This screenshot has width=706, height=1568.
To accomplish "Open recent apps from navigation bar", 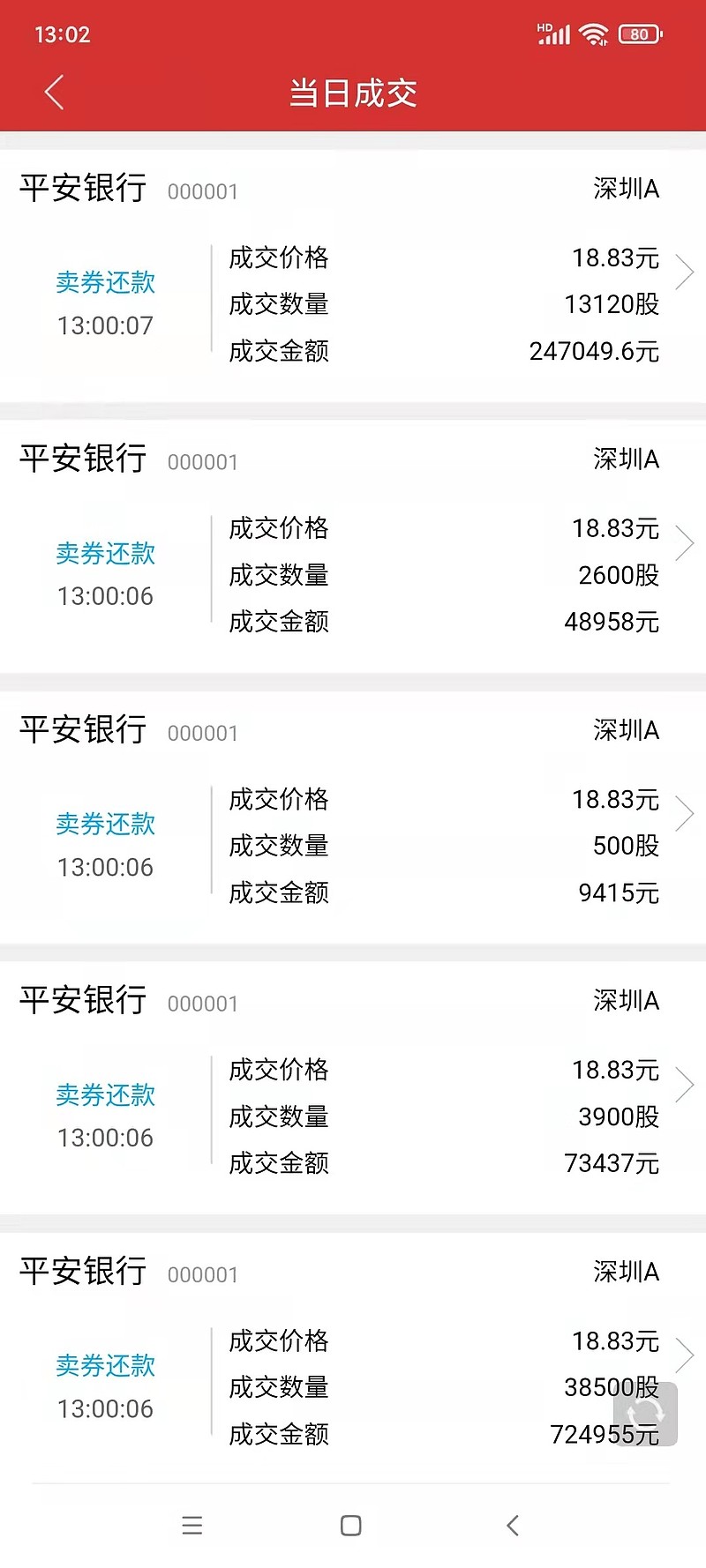I will coord(192,1526).
